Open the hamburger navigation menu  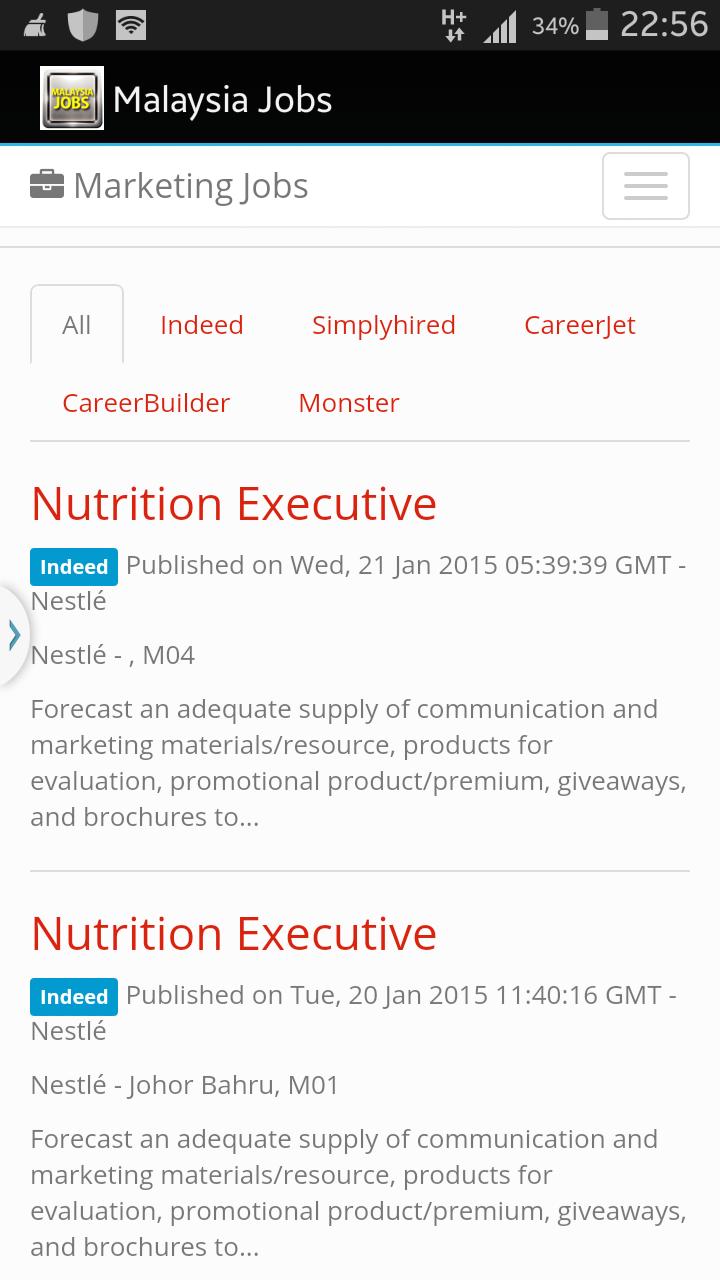[645, 186]
